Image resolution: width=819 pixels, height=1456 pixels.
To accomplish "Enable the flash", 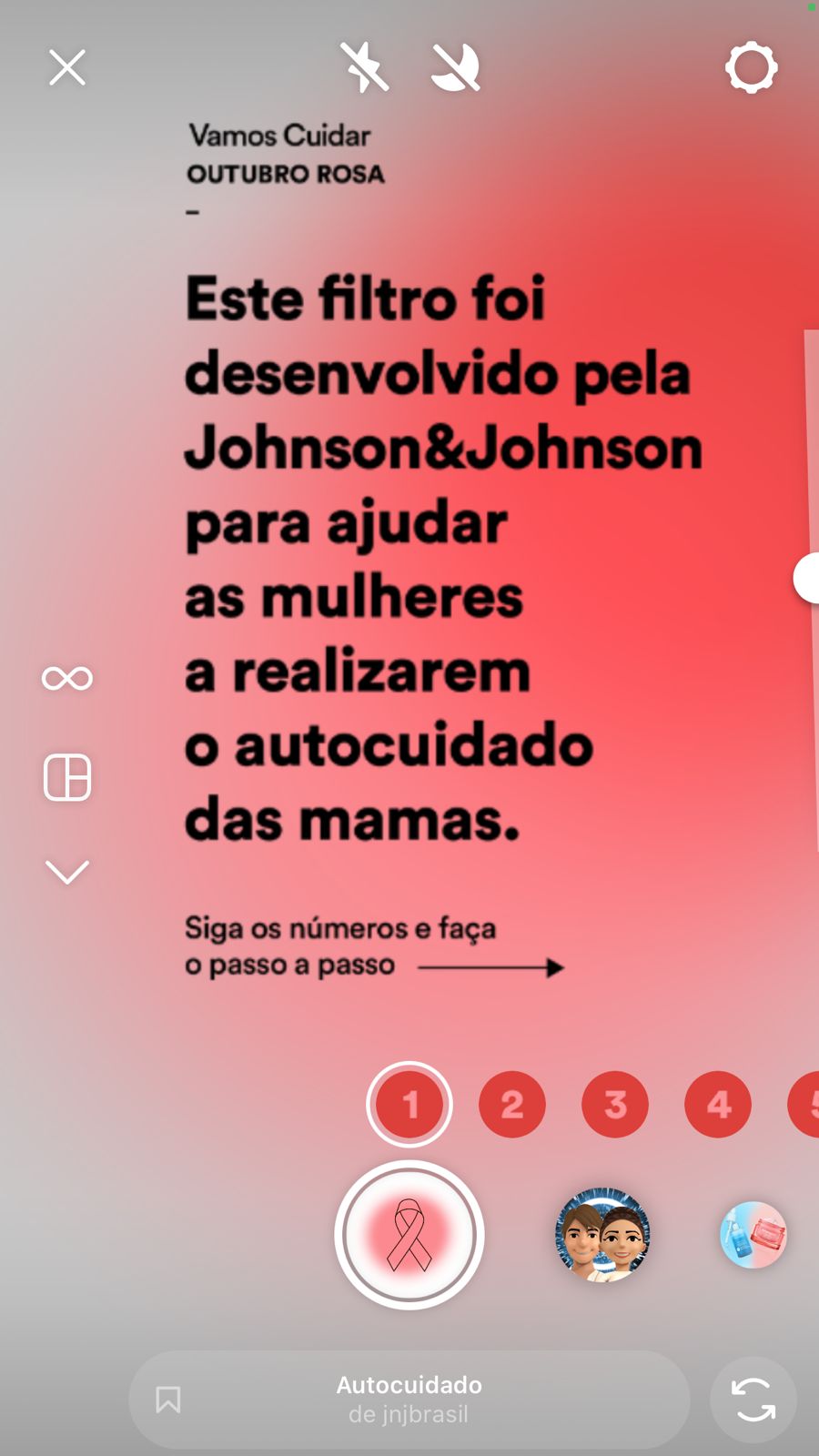I will tap(364, 67).
